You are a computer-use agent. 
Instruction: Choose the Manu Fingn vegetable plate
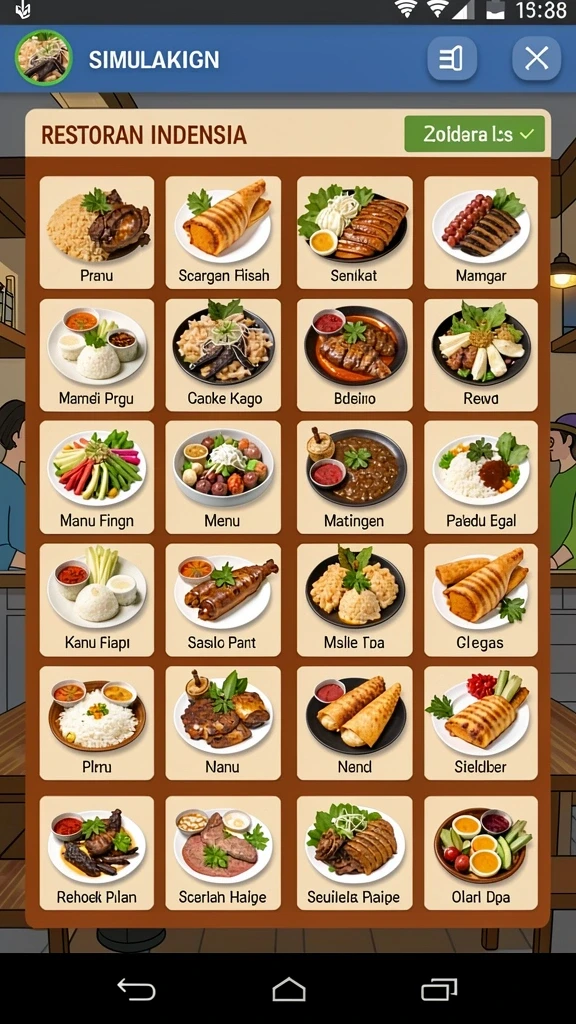[97, 477]
